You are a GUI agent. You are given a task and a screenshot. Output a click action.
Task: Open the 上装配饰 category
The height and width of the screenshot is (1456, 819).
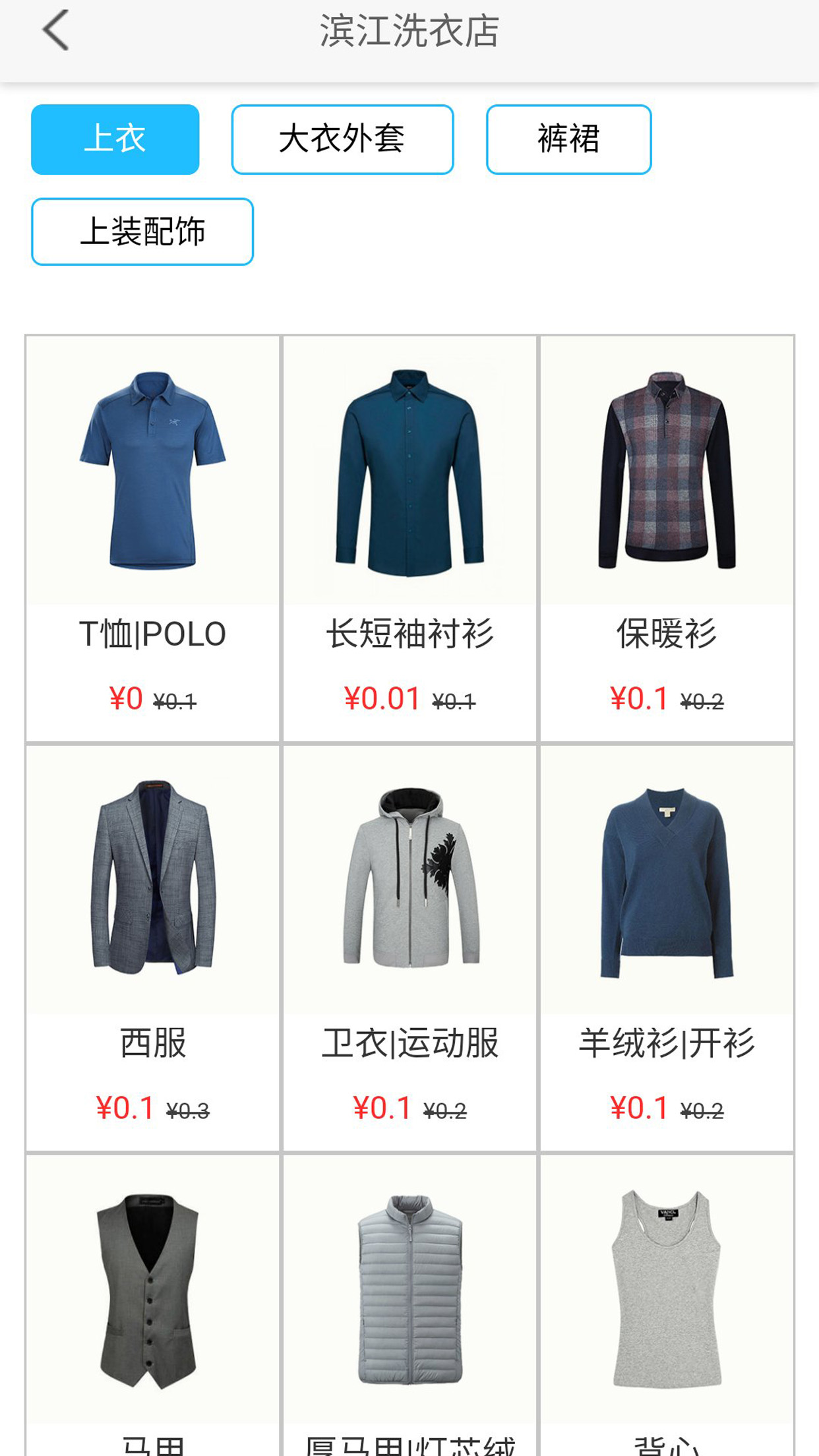pos(142,231)
